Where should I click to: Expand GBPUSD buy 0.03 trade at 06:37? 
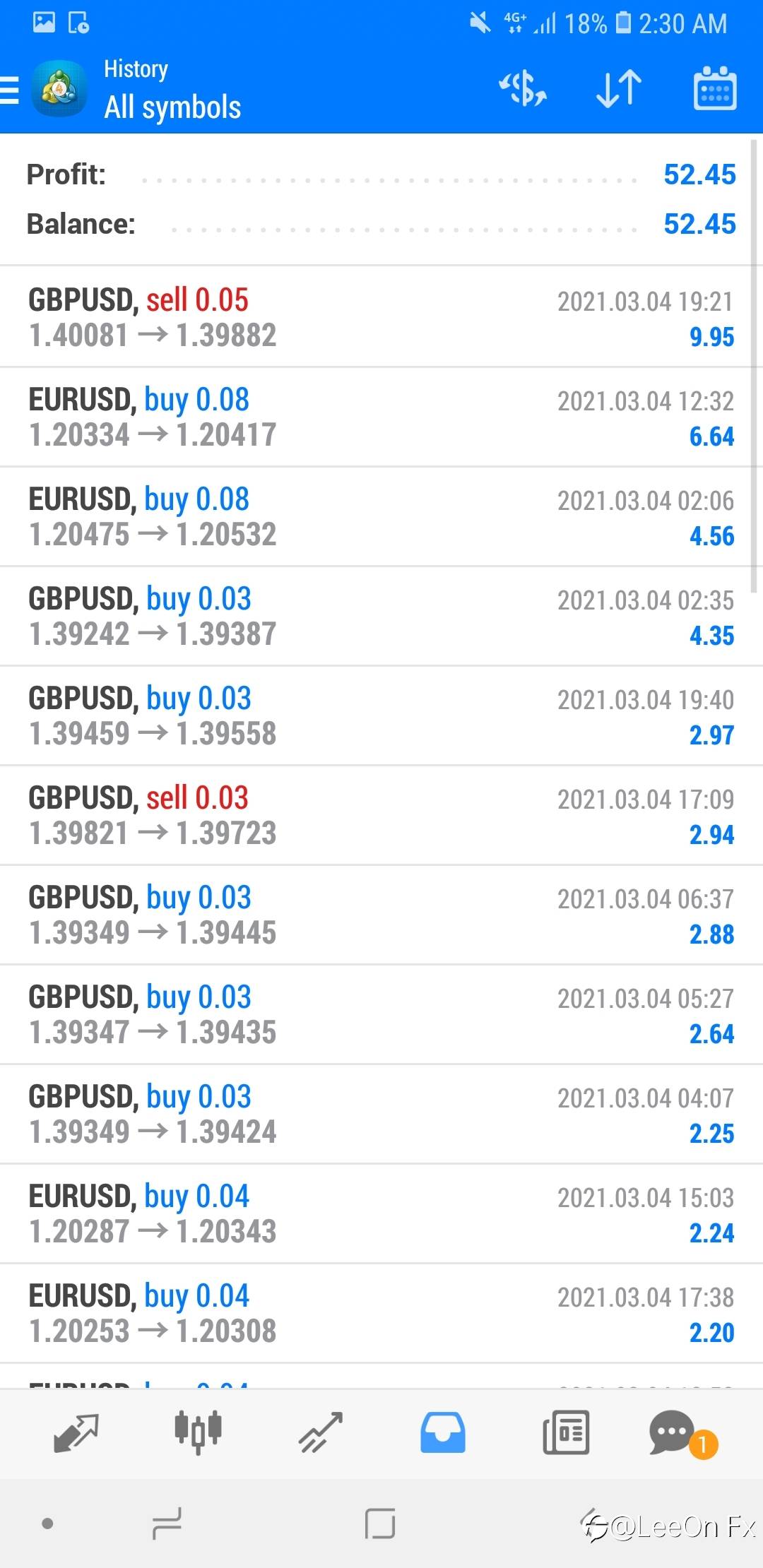click(x=381, y=915)
